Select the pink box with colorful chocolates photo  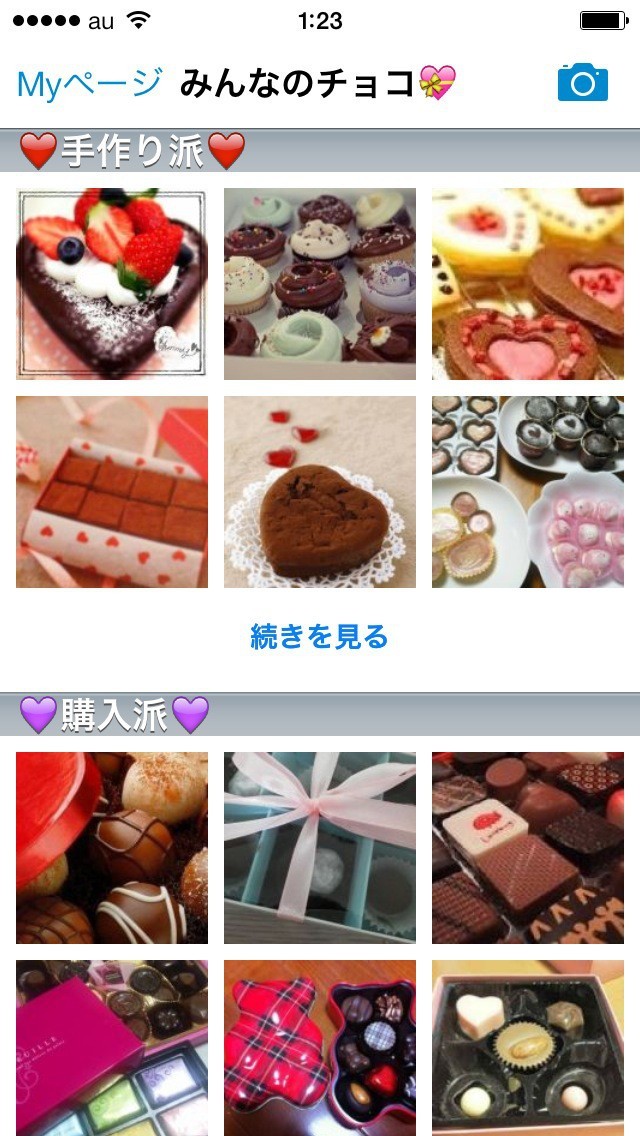coord(112,1048)
